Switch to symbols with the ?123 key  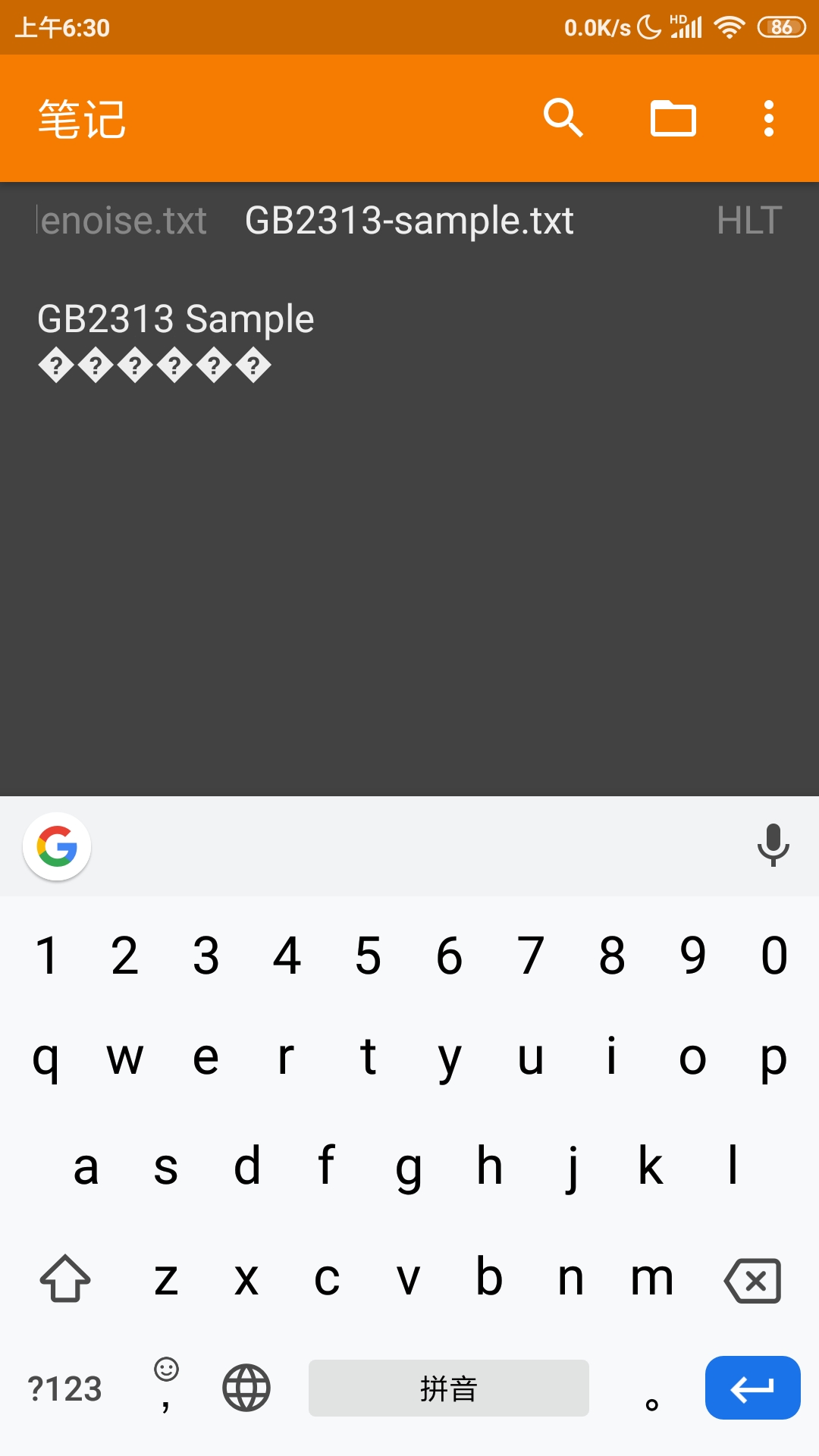pyautogui.click(x=65, y=1389)
